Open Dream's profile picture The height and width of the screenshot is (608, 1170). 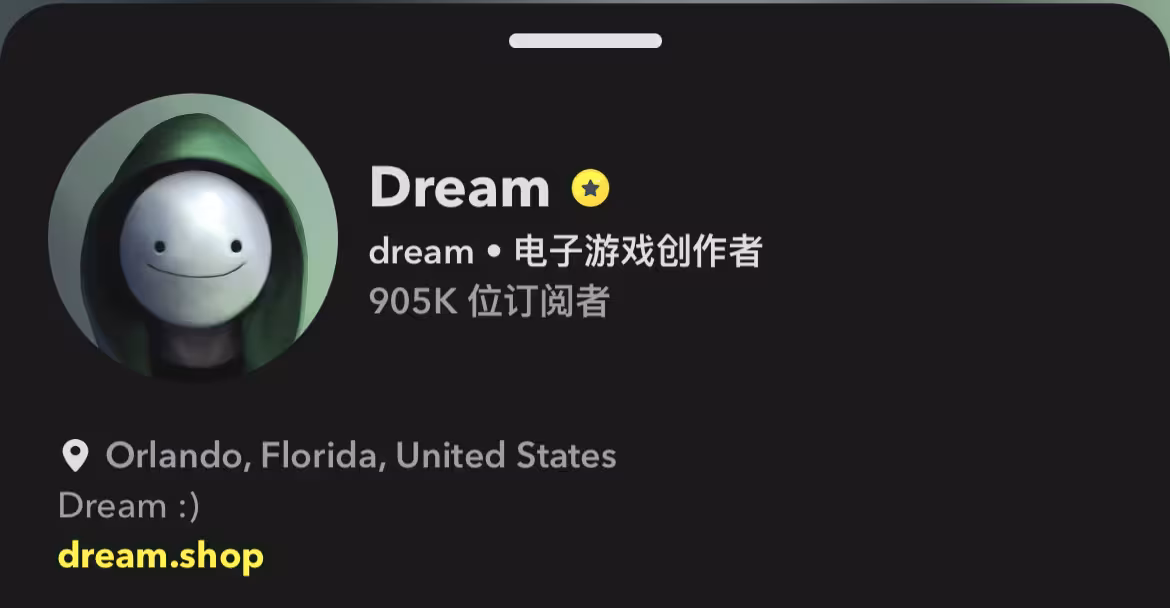tap(192, 238)
